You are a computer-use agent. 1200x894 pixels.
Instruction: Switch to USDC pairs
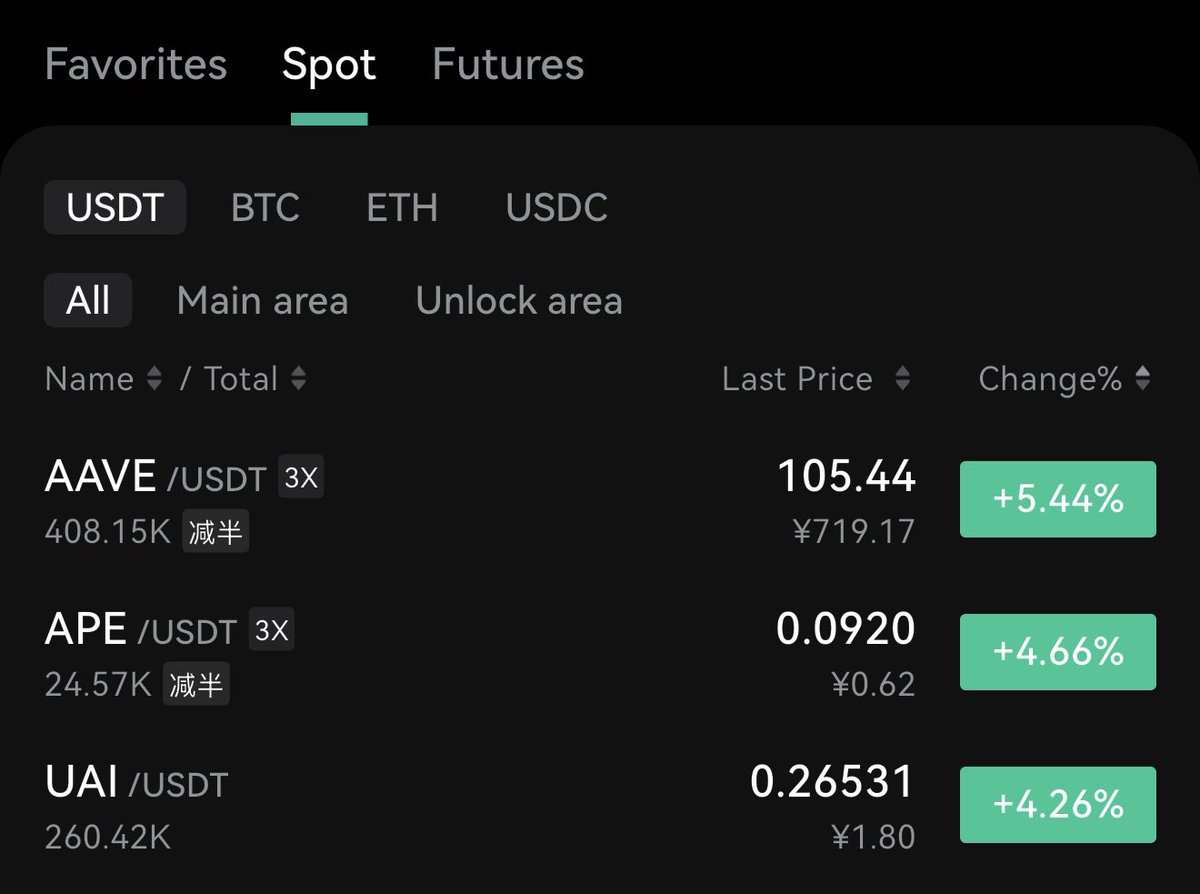(x=557, y=208)
